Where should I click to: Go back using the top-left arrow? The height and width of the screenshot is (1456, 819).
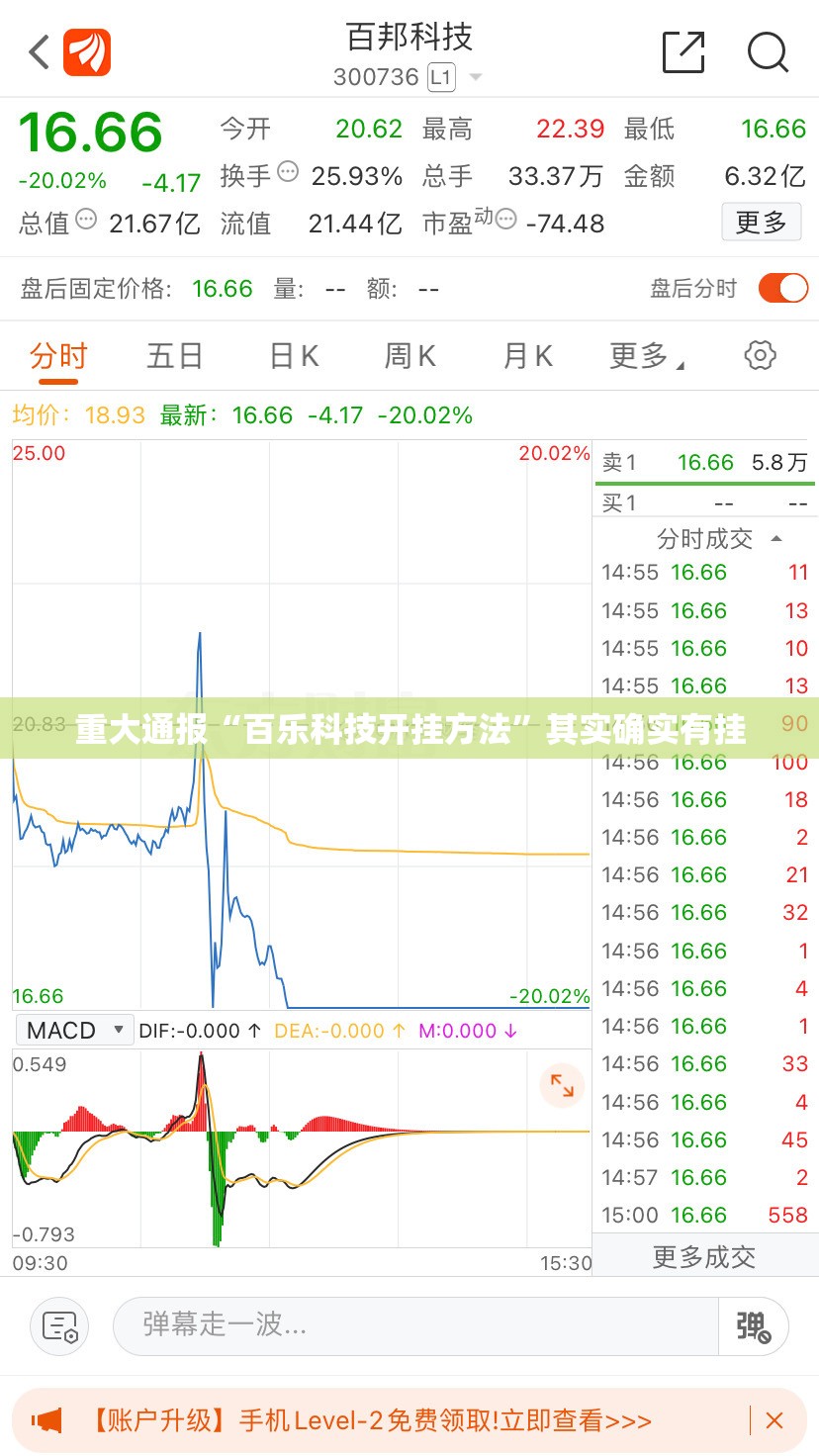39,51
